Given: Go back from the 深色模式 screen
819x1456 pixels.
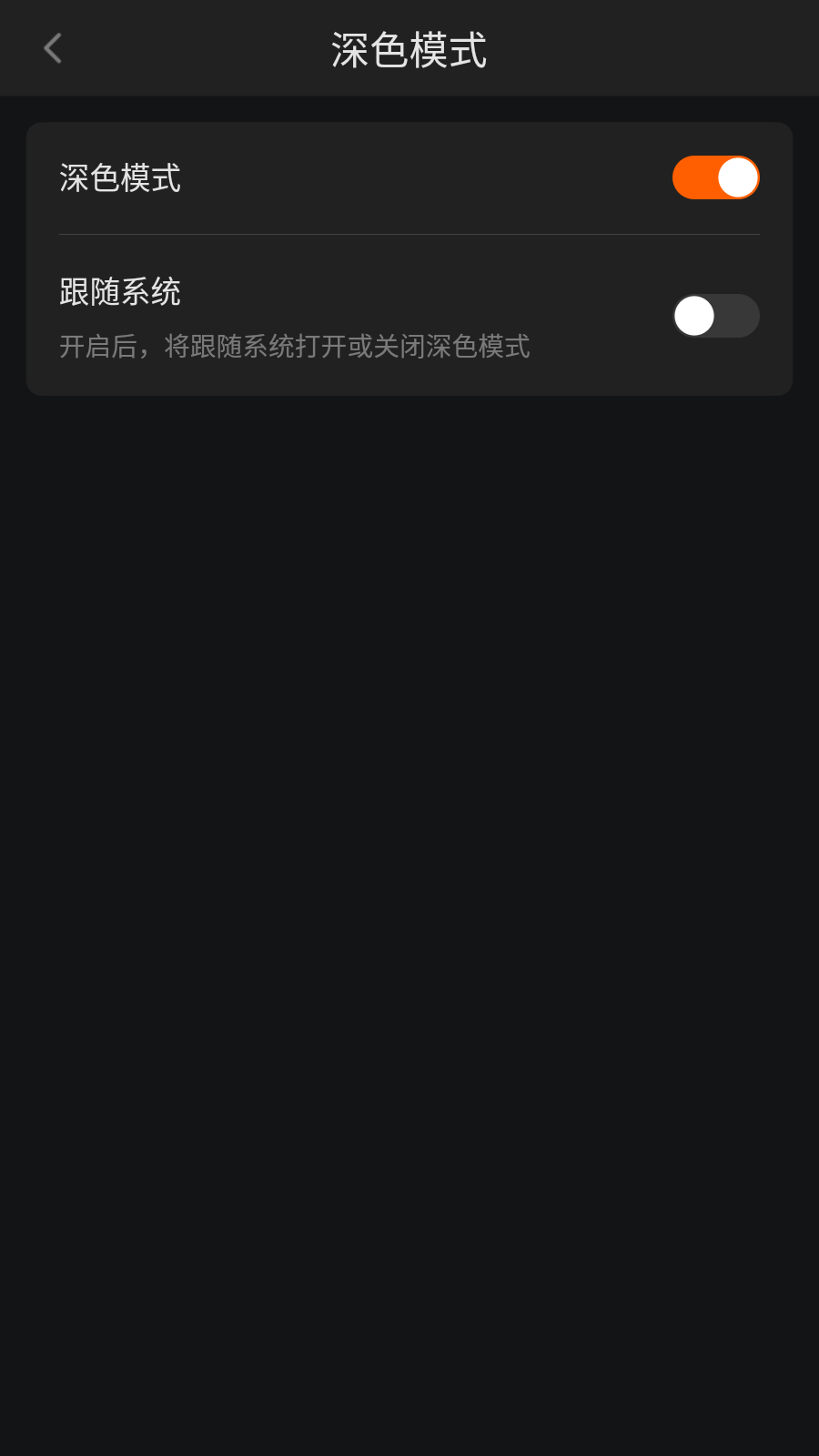Looking at the screenshot, I should click(53, 48).
